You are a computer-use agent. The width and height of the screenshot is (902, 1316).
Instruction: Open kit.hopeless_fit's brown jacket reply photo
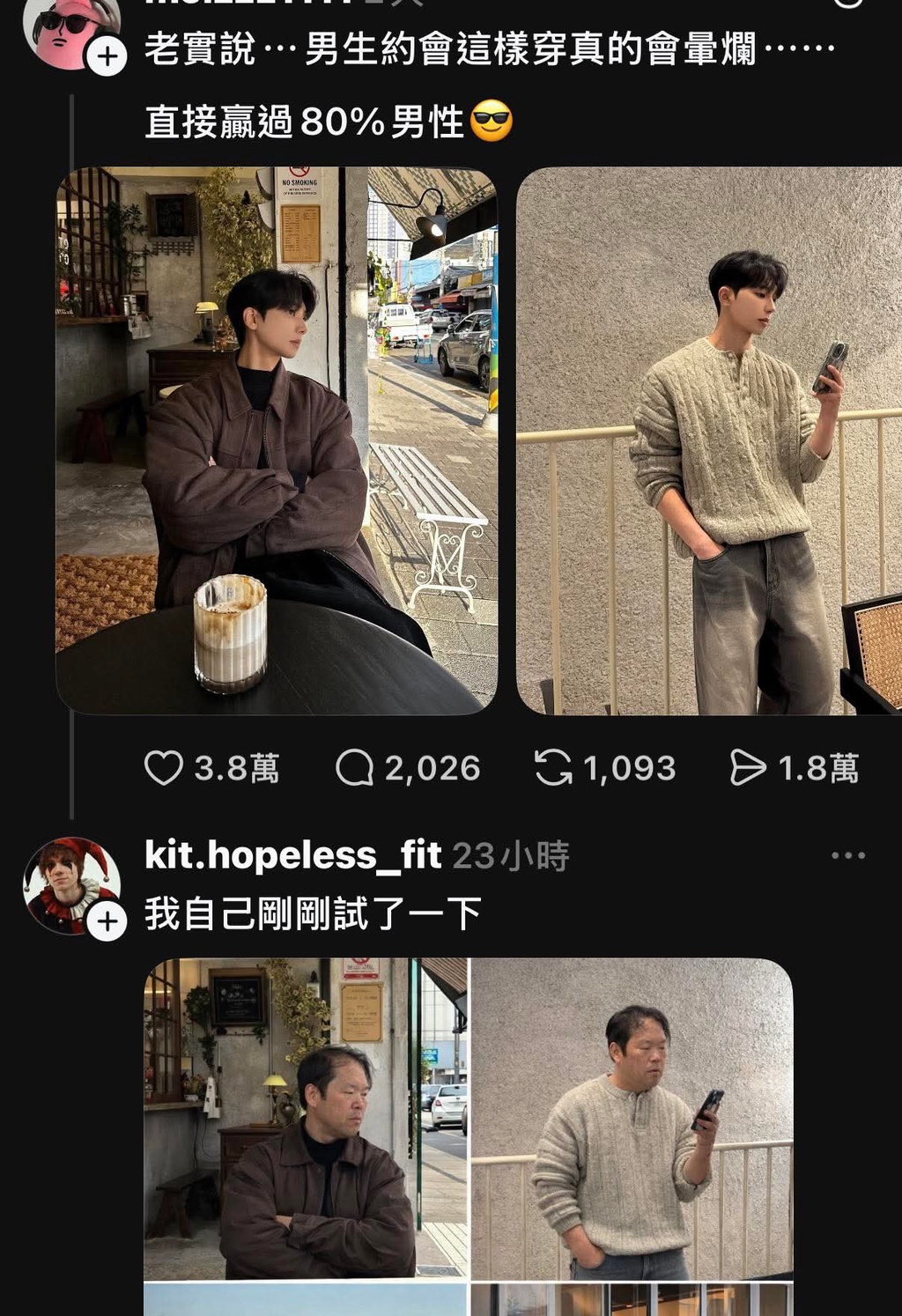(x=306, y=1117)
